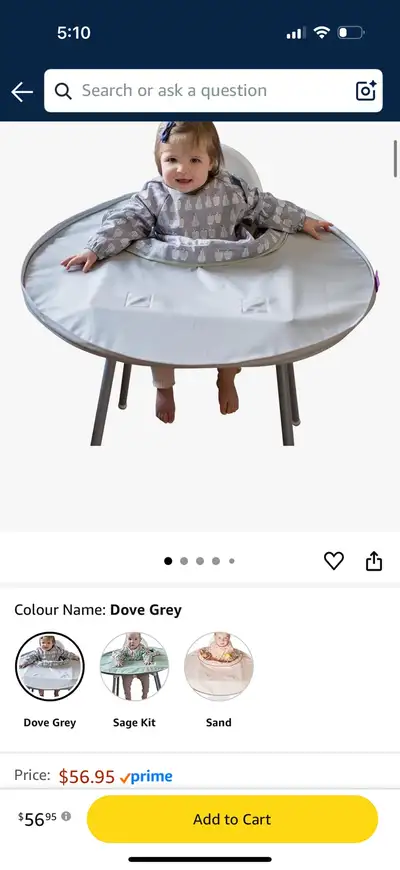Add to Cart
This screenshot has height=870, width=400.
232,819
